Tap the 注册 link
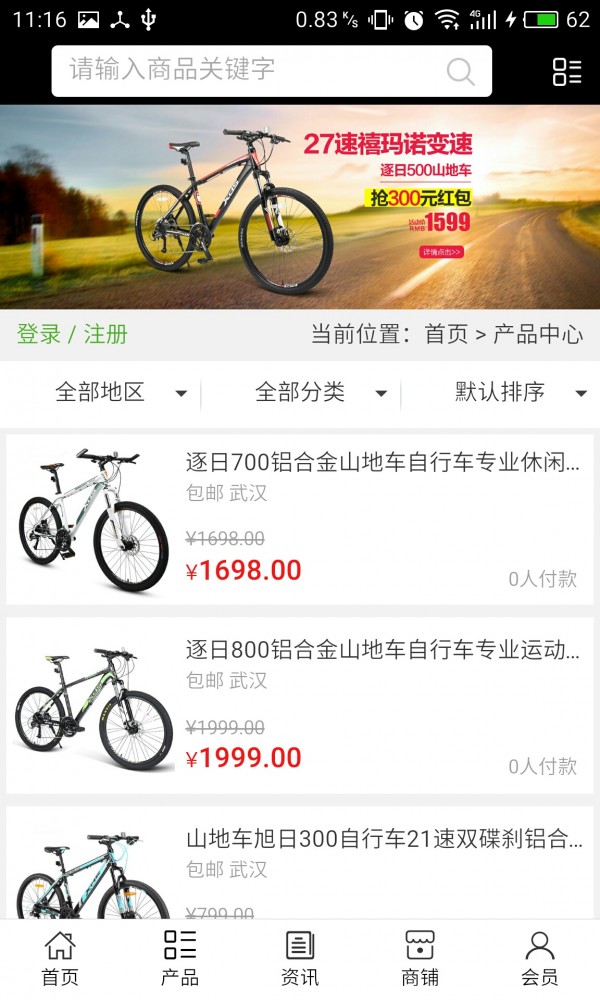The width and height of the screenshot is (600, 1000). [106, 334]
